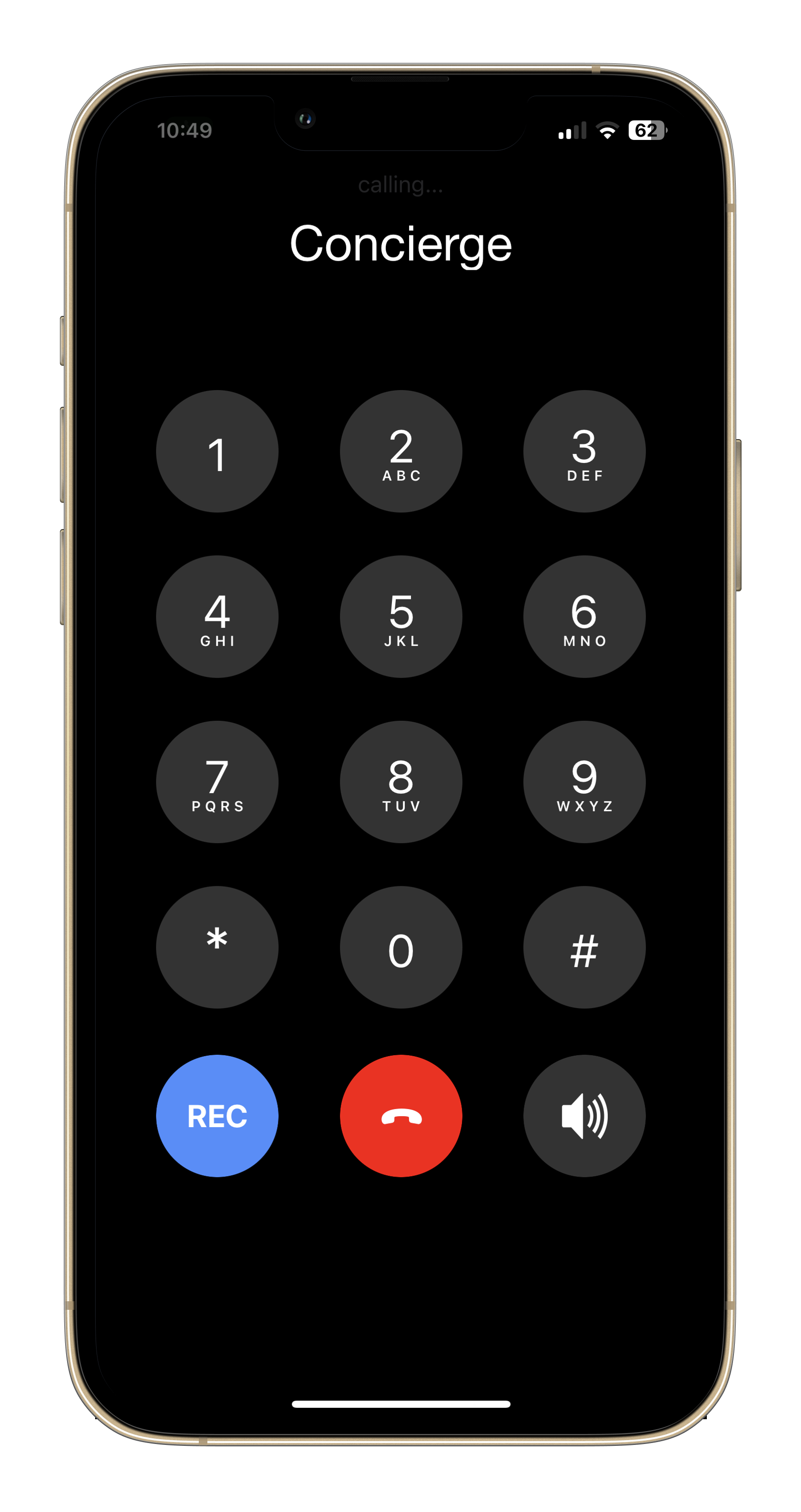Tap the 3 DEF key
Viewport: 801px width, 1512px height.
585,452
